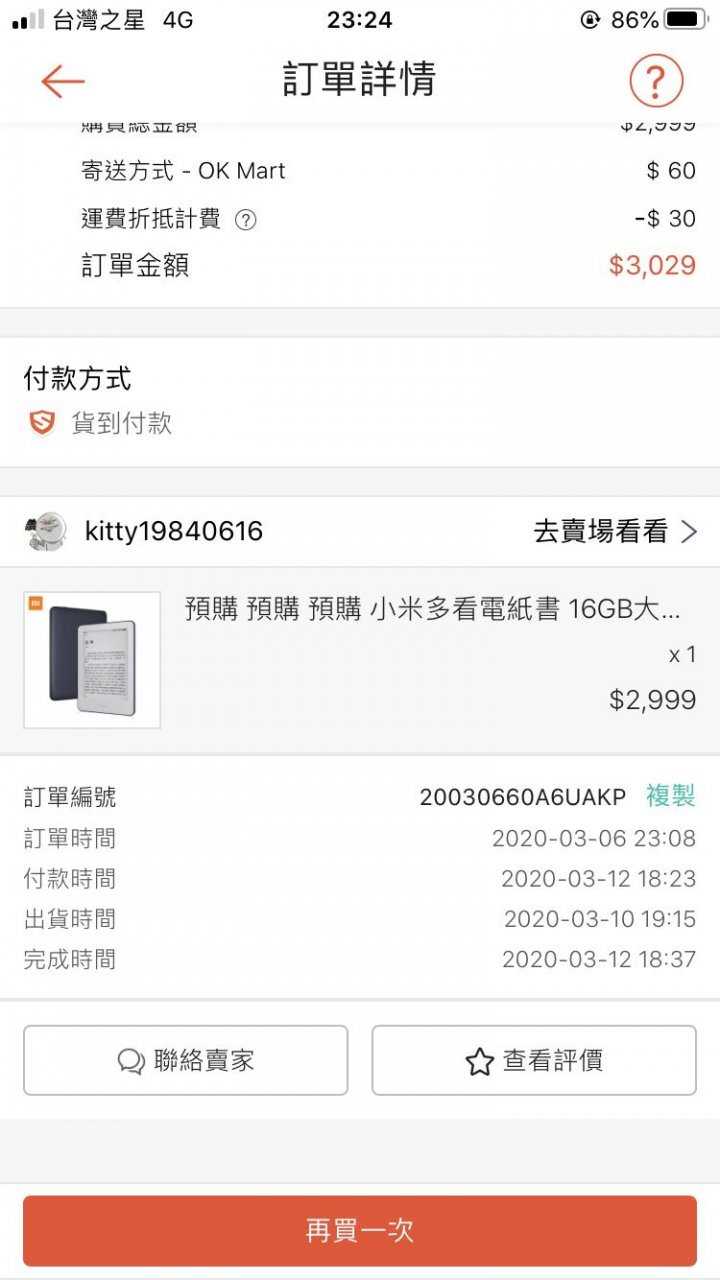Show shipping discount info tooltip

pos(245,220)
